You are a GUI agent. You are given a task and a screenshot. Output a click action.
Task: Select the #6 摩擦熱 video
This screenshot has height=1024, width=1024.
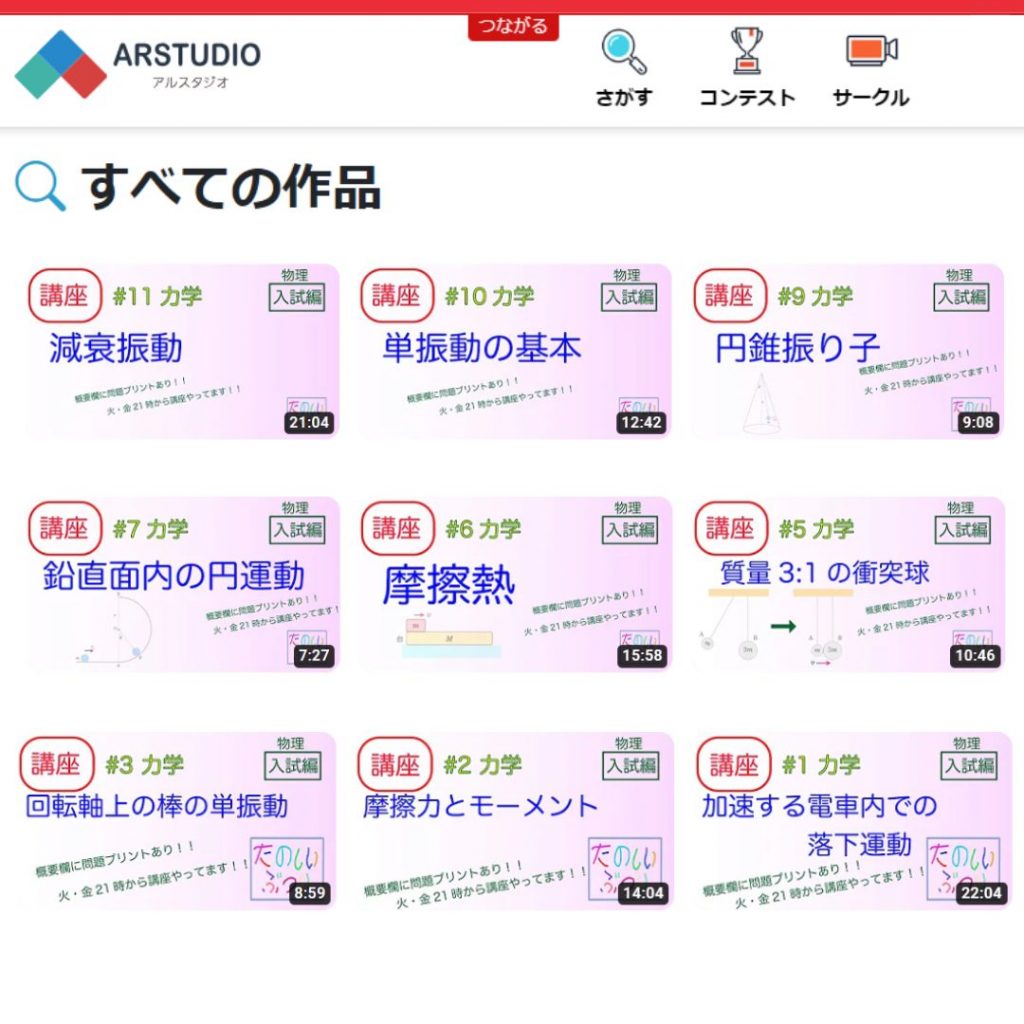click(x=514, y=584)
